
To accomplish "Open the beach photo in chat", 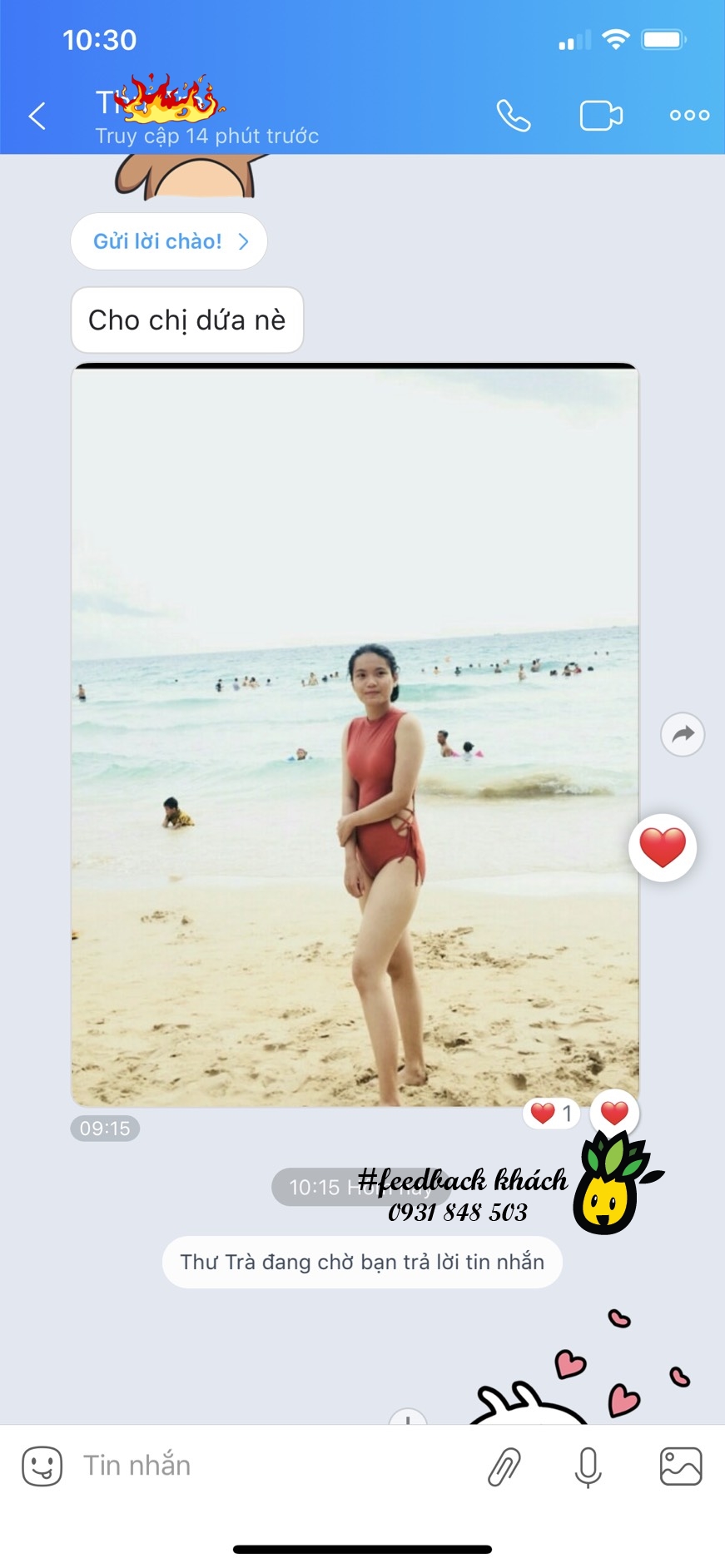I will 355,736.
